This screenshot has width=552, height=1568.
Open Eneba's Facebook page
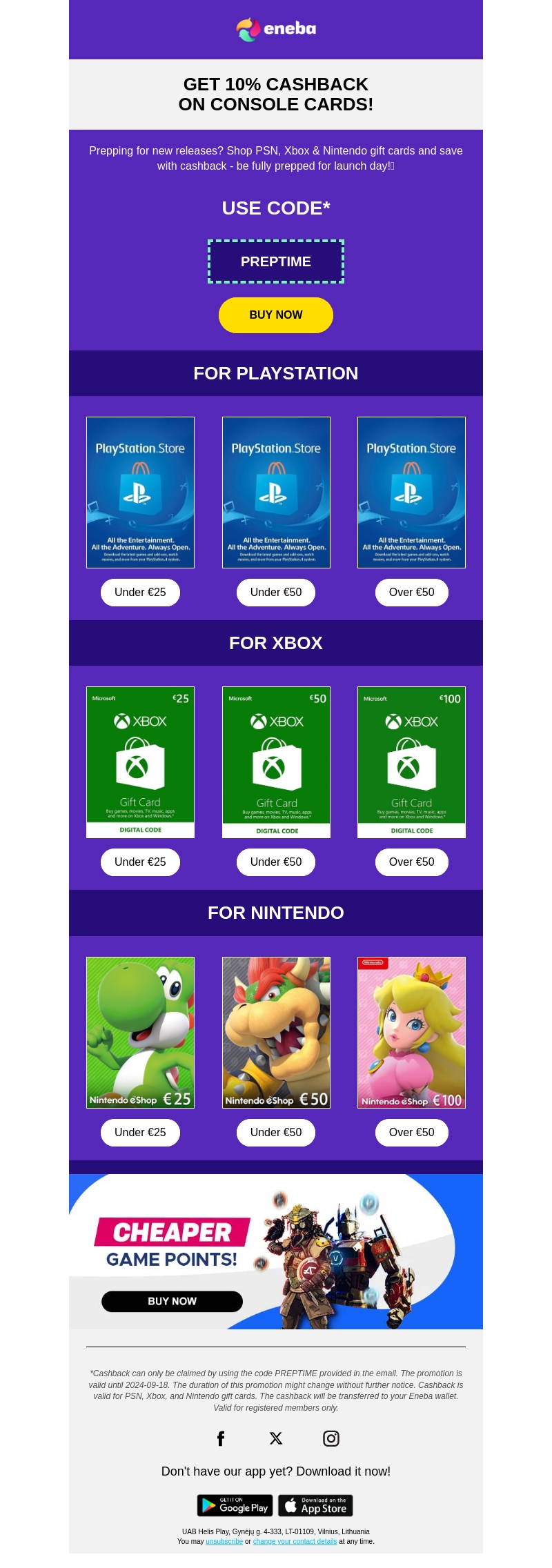(221, 1438)
